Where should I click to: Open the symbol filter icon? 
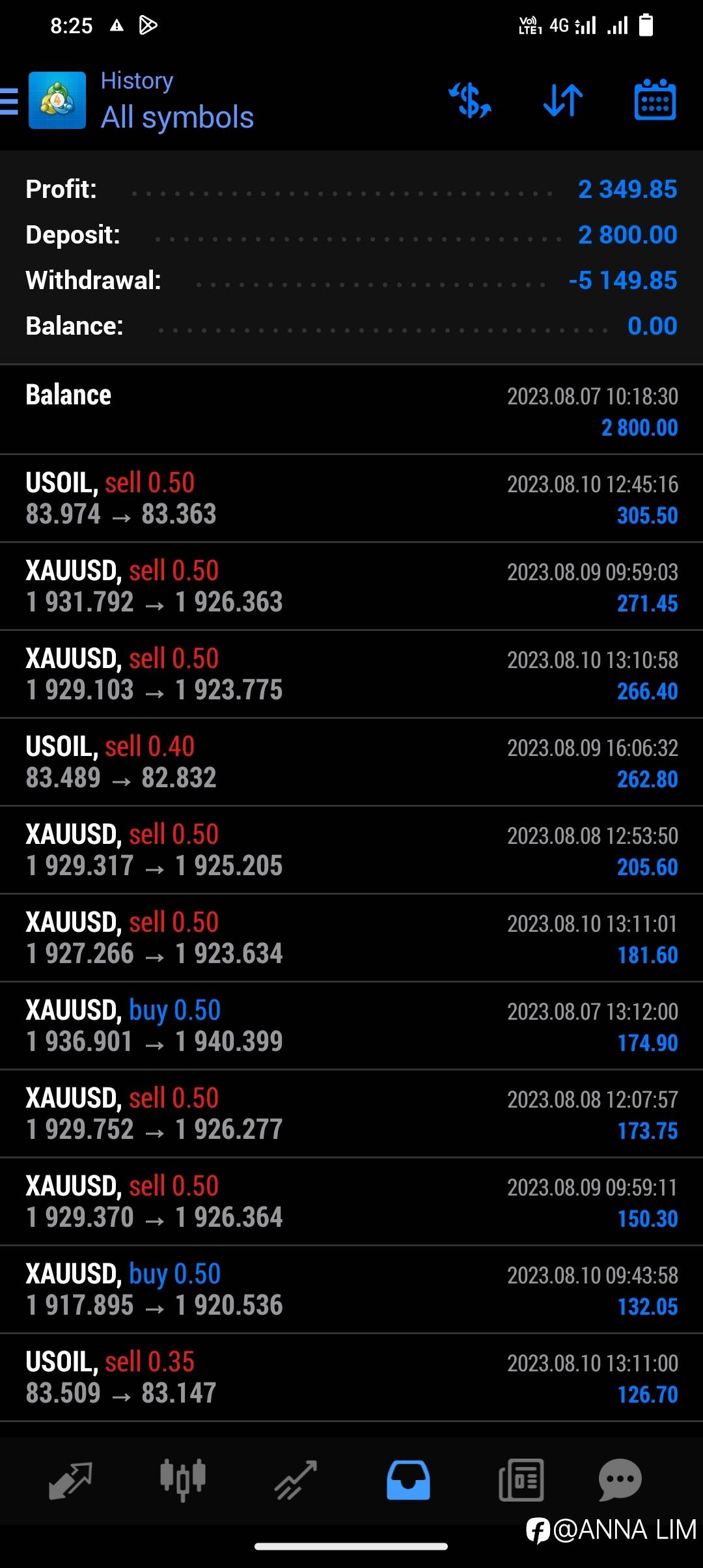point(470,100)
